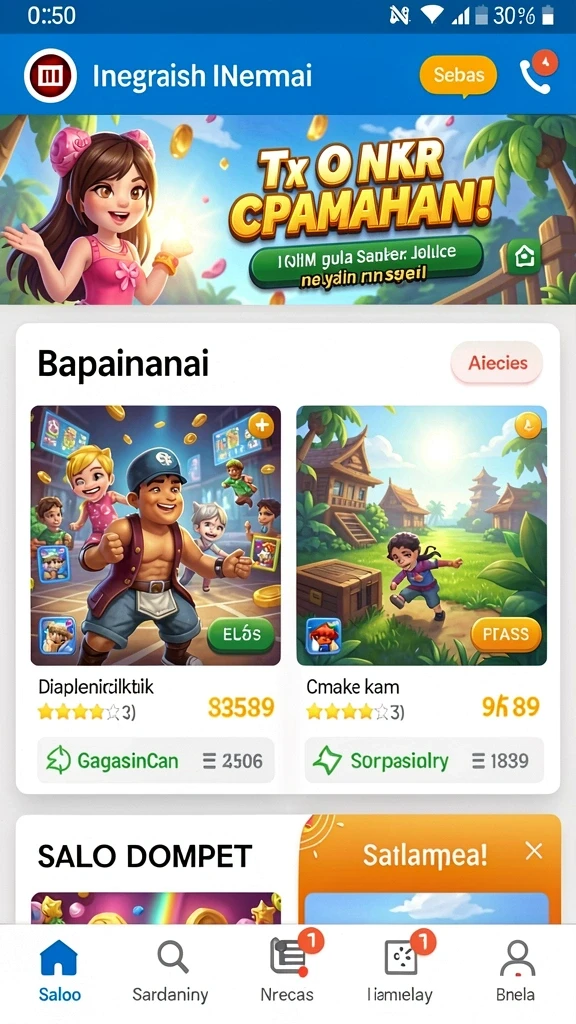576x1024 pixels.
Task: Open the Nrecas tab
Action: click(288, 972)
